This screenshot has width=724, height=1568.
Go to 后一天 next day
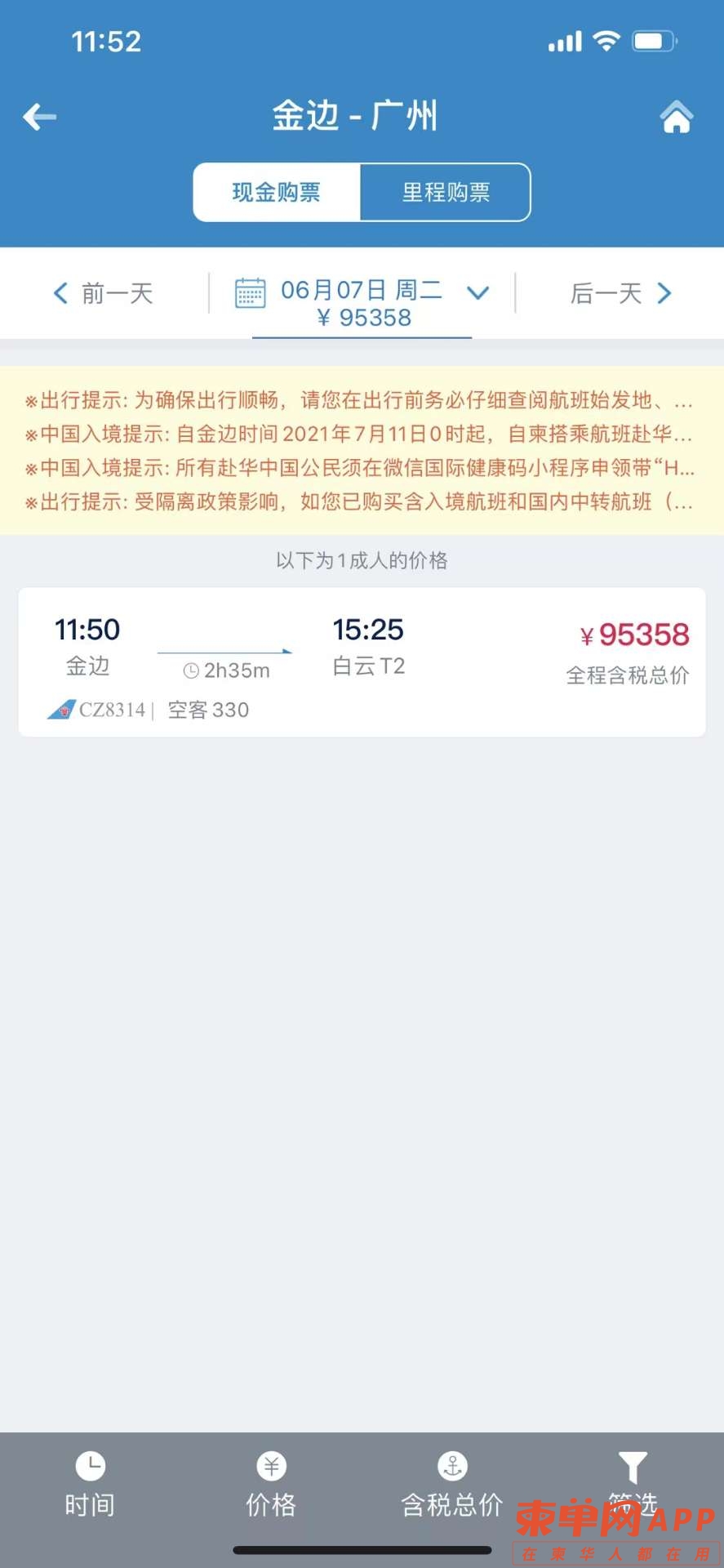(620, 293)
